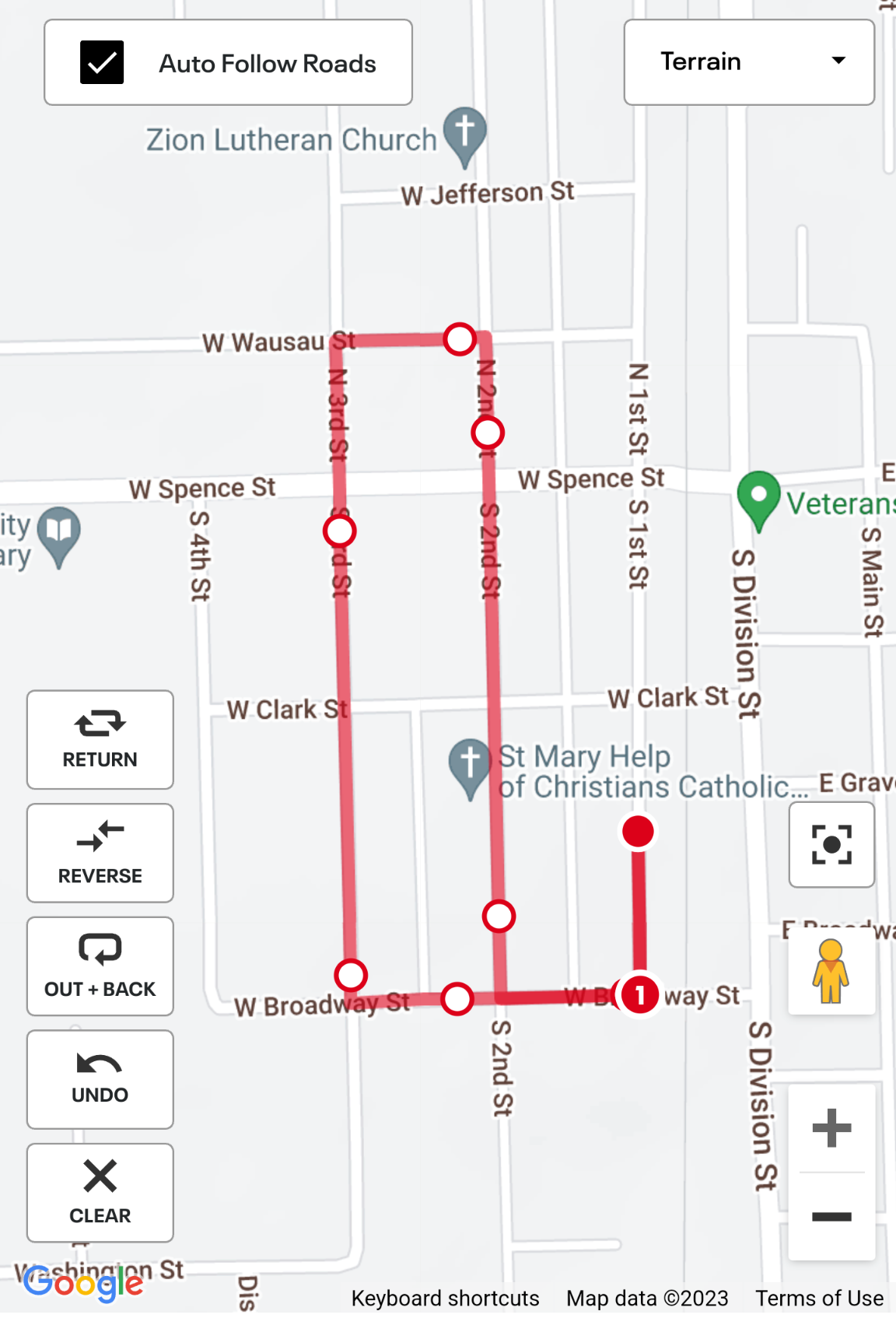This screenshot has height=1339, width=896.
Task: Open Street View pegman
Action: [x=831, y=971]
